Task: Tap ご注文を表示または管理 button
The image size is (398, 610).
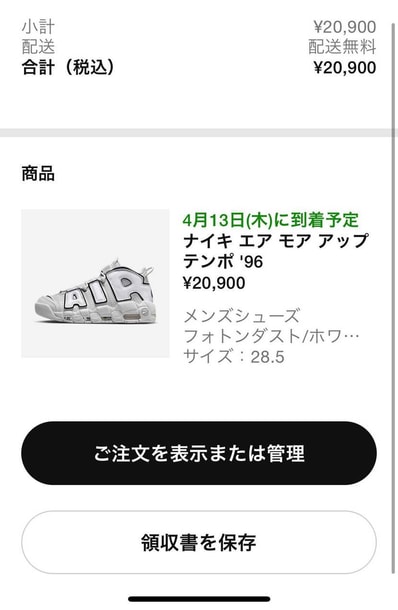Action: click(x=199, y=453)
